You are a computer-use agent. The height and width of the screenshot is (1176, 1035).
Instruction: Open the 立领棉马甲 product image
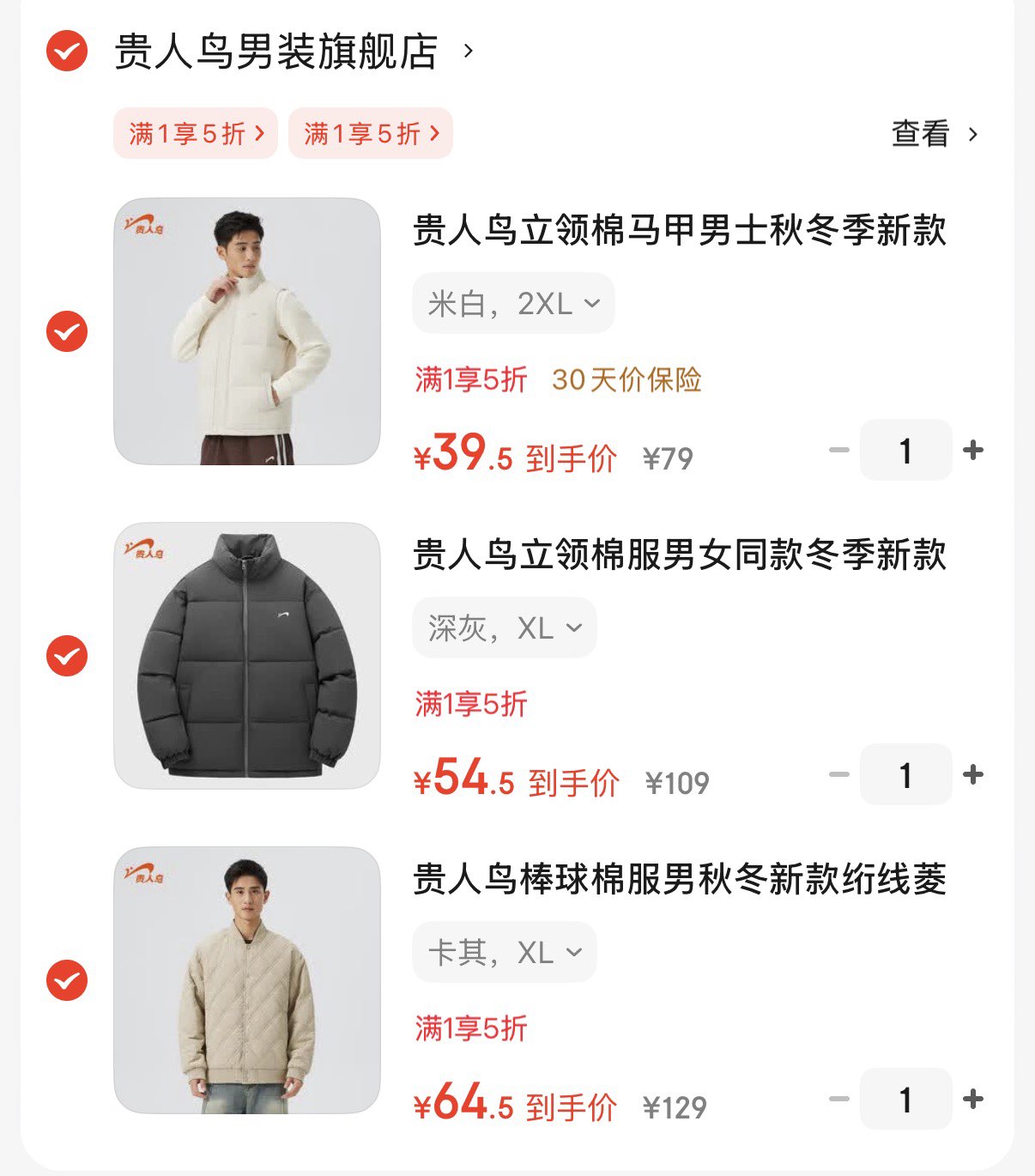coord(247,331)
